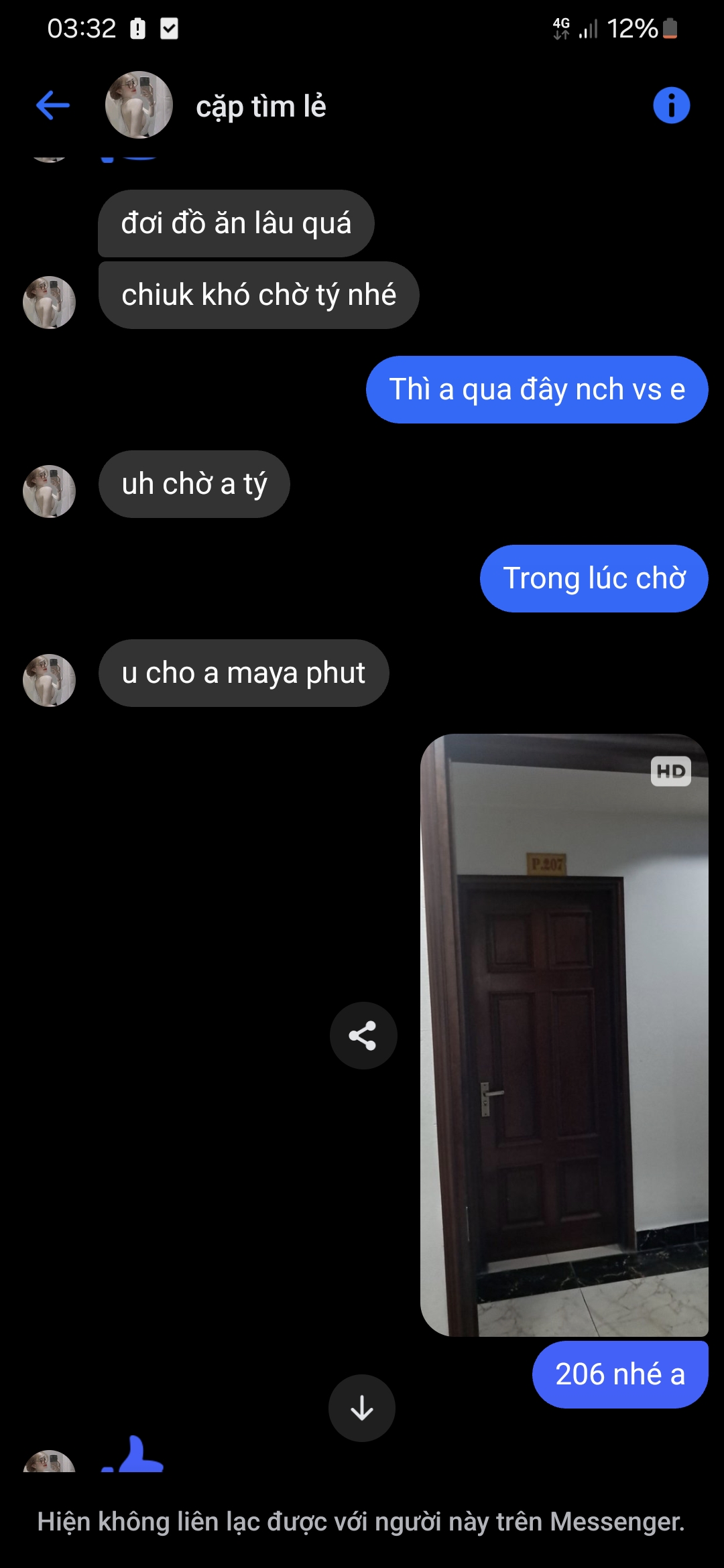Open conversation info details
Viewport: 724px width, 1568px height.
671,106
